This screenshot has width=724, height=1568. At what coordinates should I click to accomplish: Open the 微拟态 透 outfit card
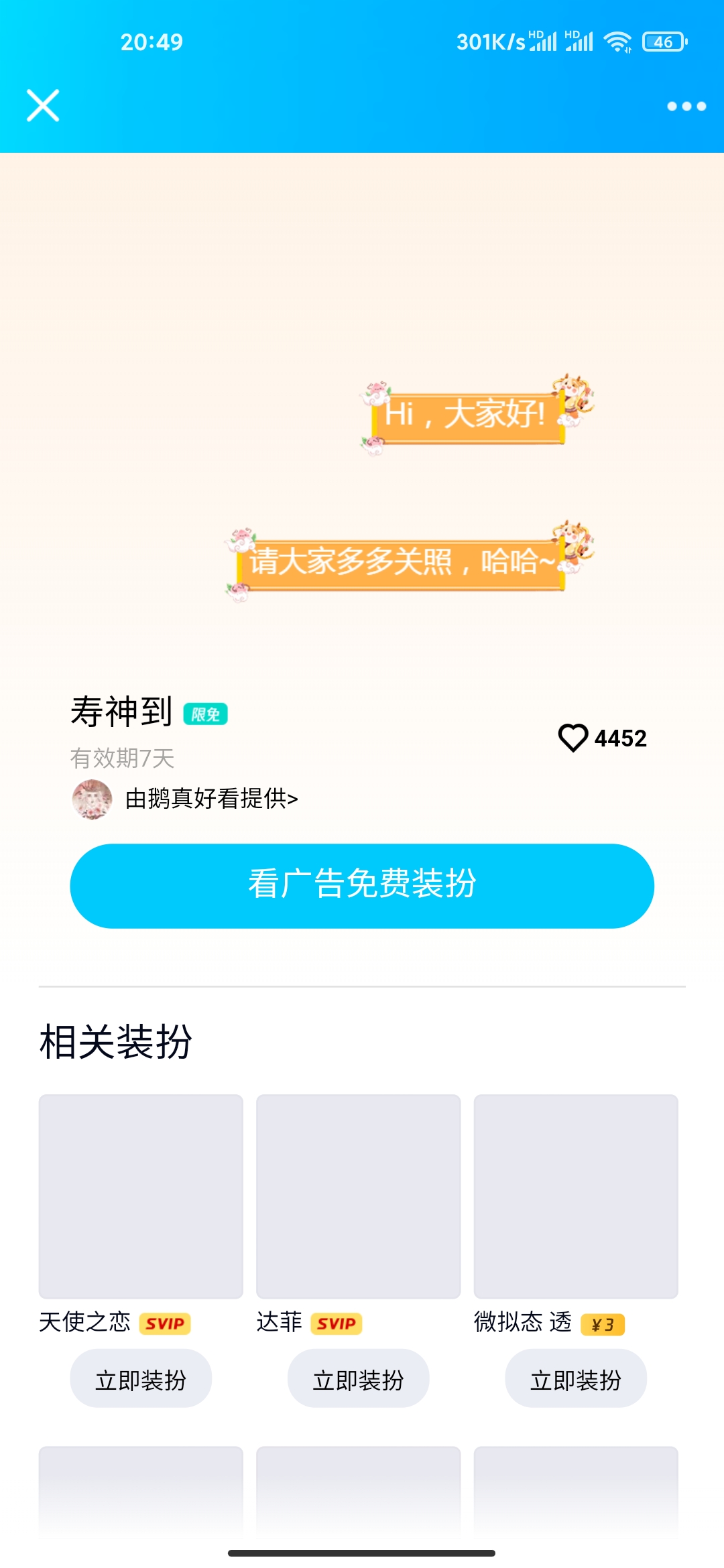click(576, 1197)
